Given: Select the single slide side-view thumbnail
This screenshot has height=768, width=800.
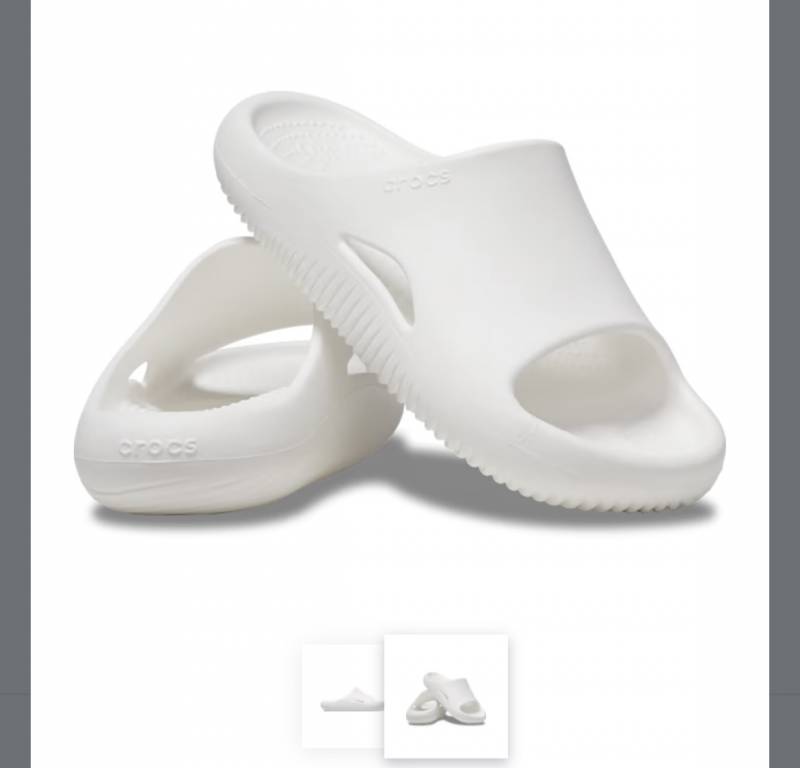Looking at the screenshot, I should 343,696.
